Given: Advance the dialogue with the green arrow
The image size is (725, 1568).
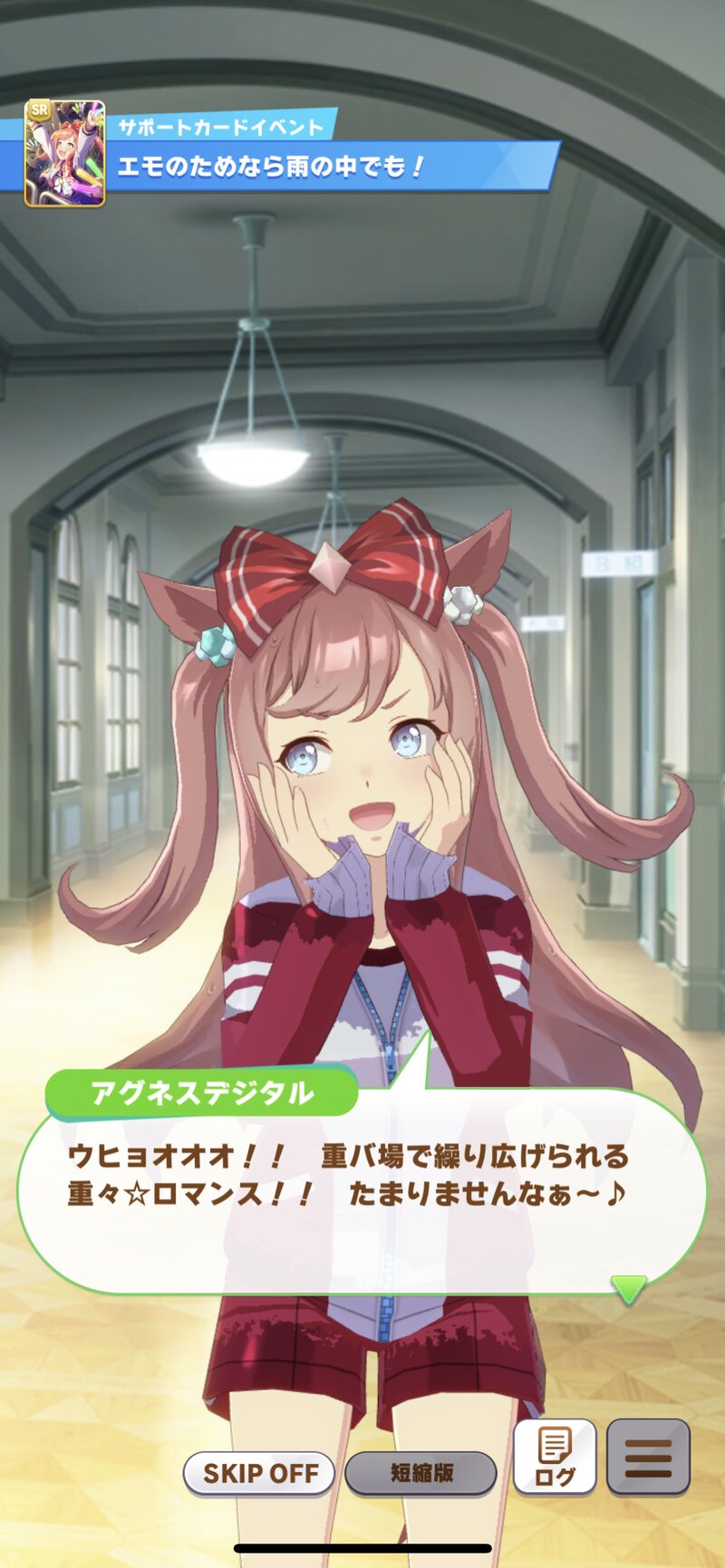Looking at the screenshot, I should click(x=628, y=1287).
